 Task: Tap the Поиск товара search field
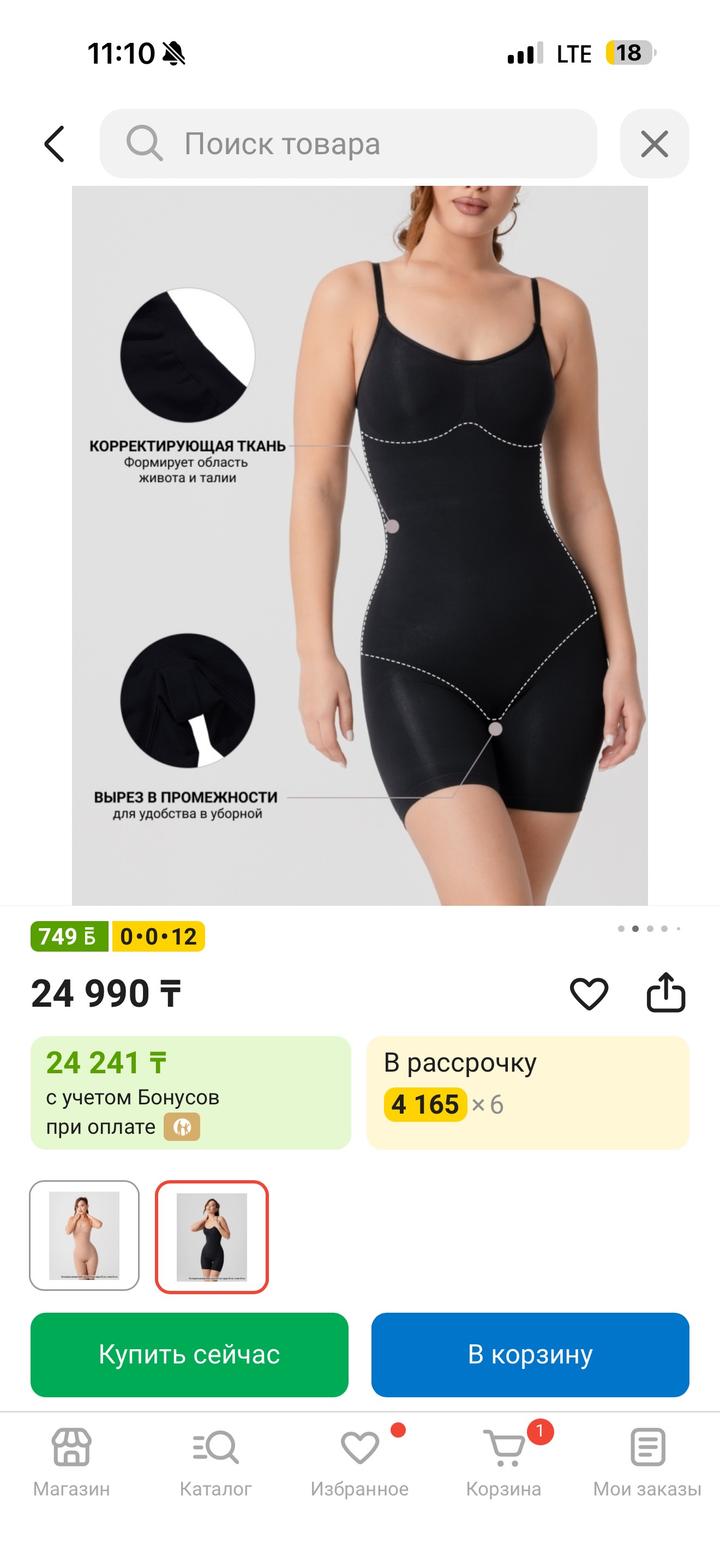[348, 144]
